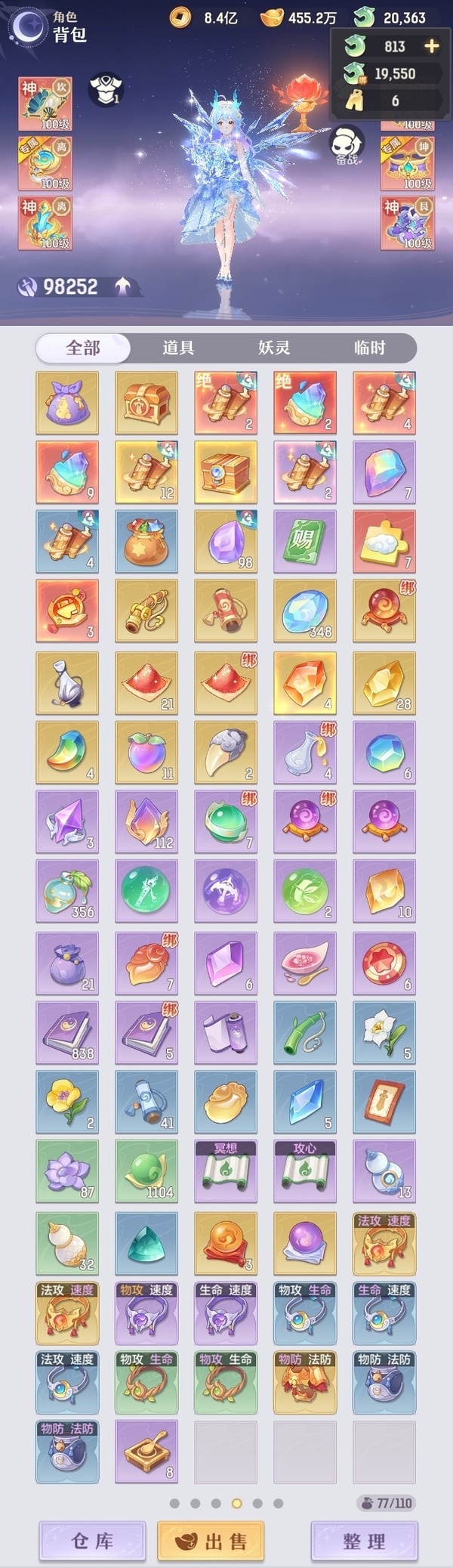Add currency with the plus icon
Image resolution: width=453 pixels, height=1568 pixels.
[x=431, y=46]
